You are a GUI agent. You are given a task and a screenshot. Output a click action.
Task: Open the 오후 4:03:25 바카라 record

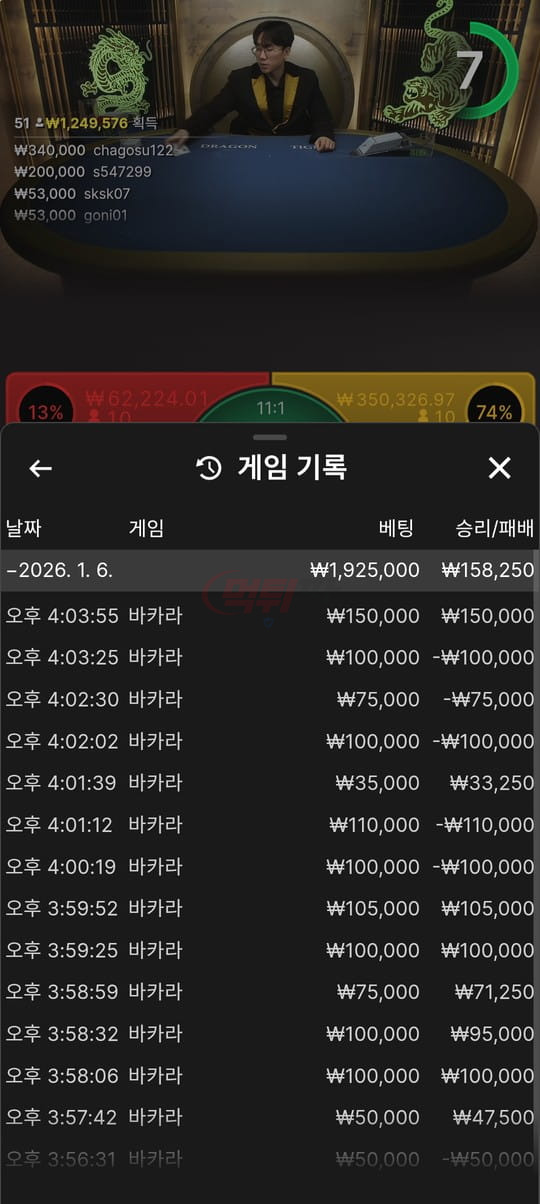(270, 658)
